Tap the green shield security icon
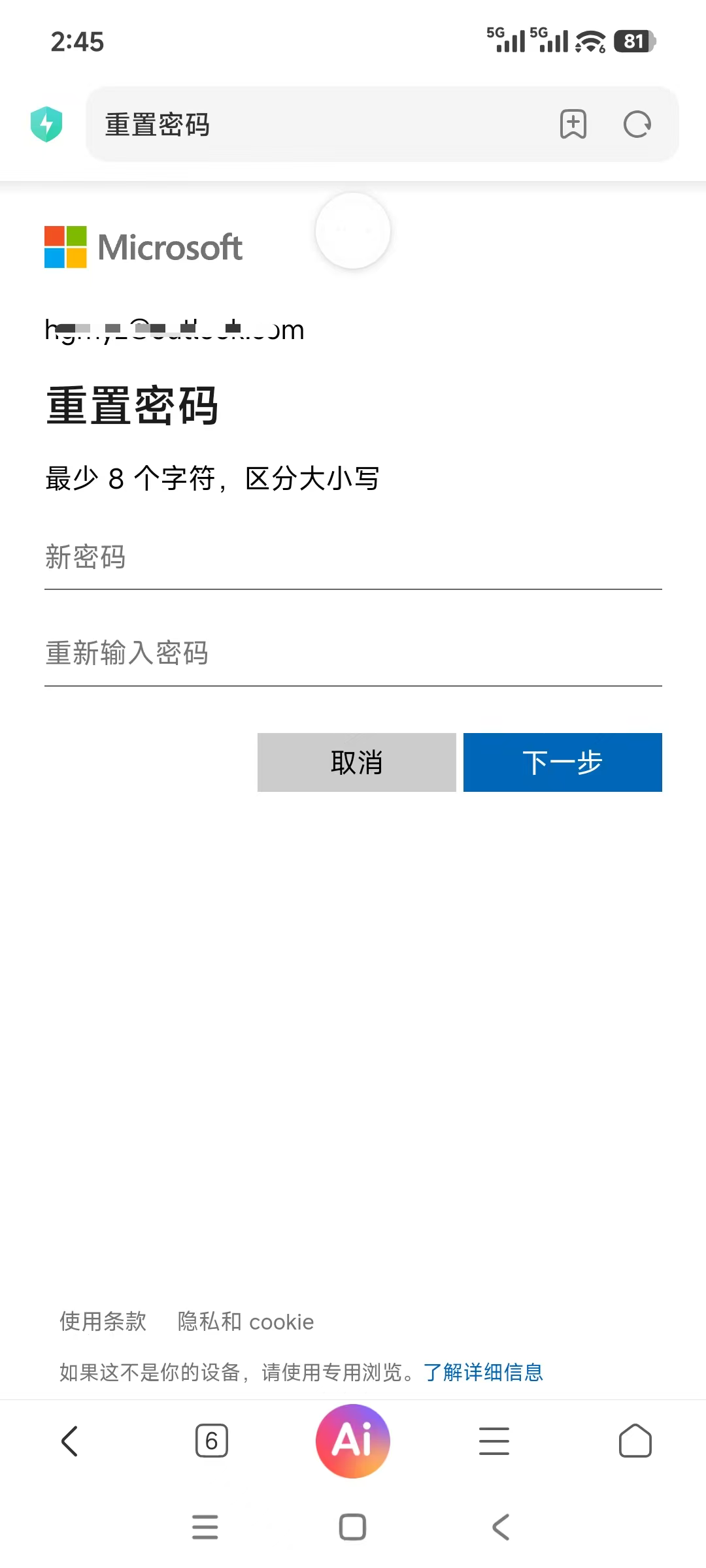This screenshot has width=706, height=1568. [x=46, y=124]
